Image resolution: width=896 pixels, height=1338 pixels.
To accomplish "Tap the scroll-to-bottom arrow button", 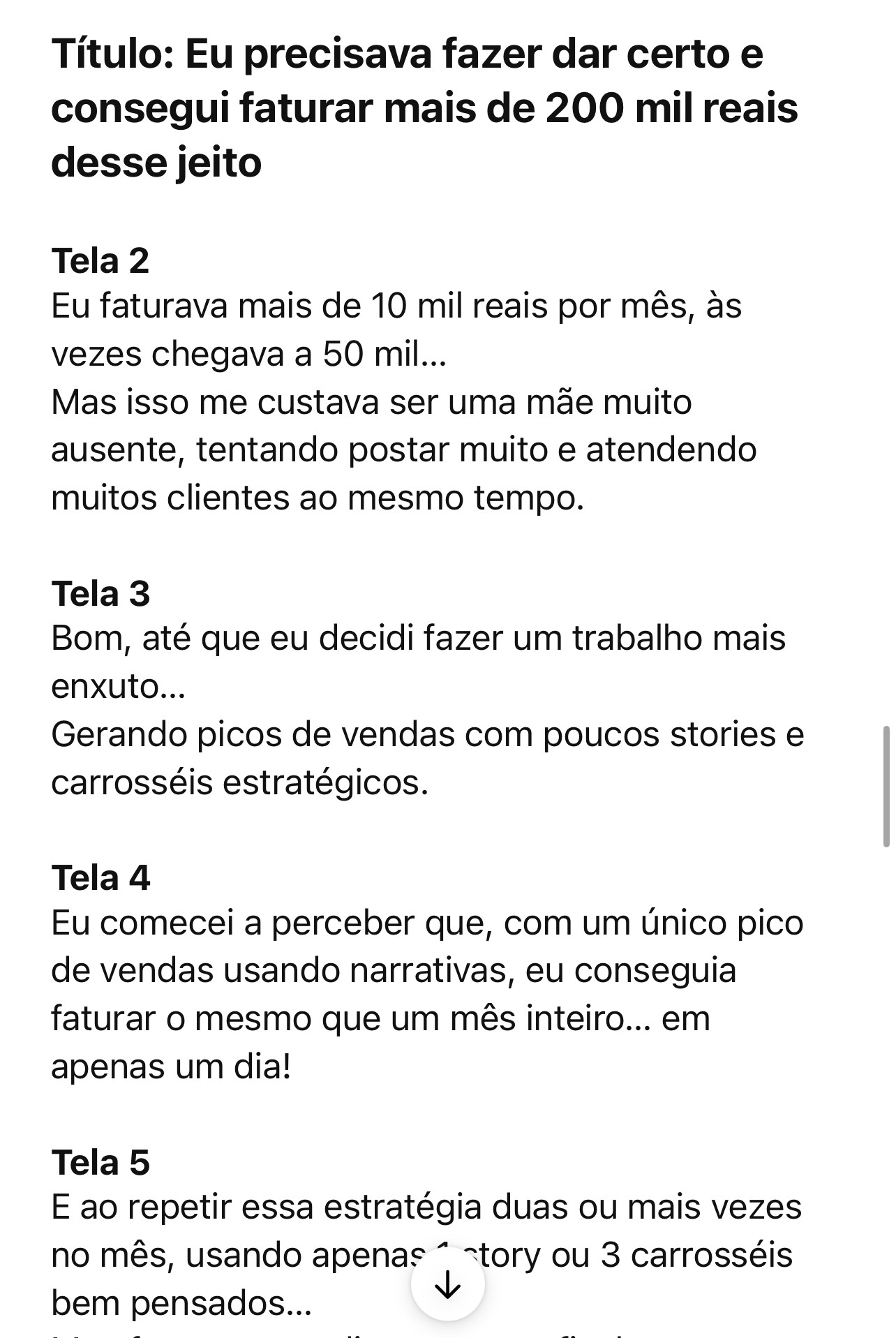I will coord(447,1284).
